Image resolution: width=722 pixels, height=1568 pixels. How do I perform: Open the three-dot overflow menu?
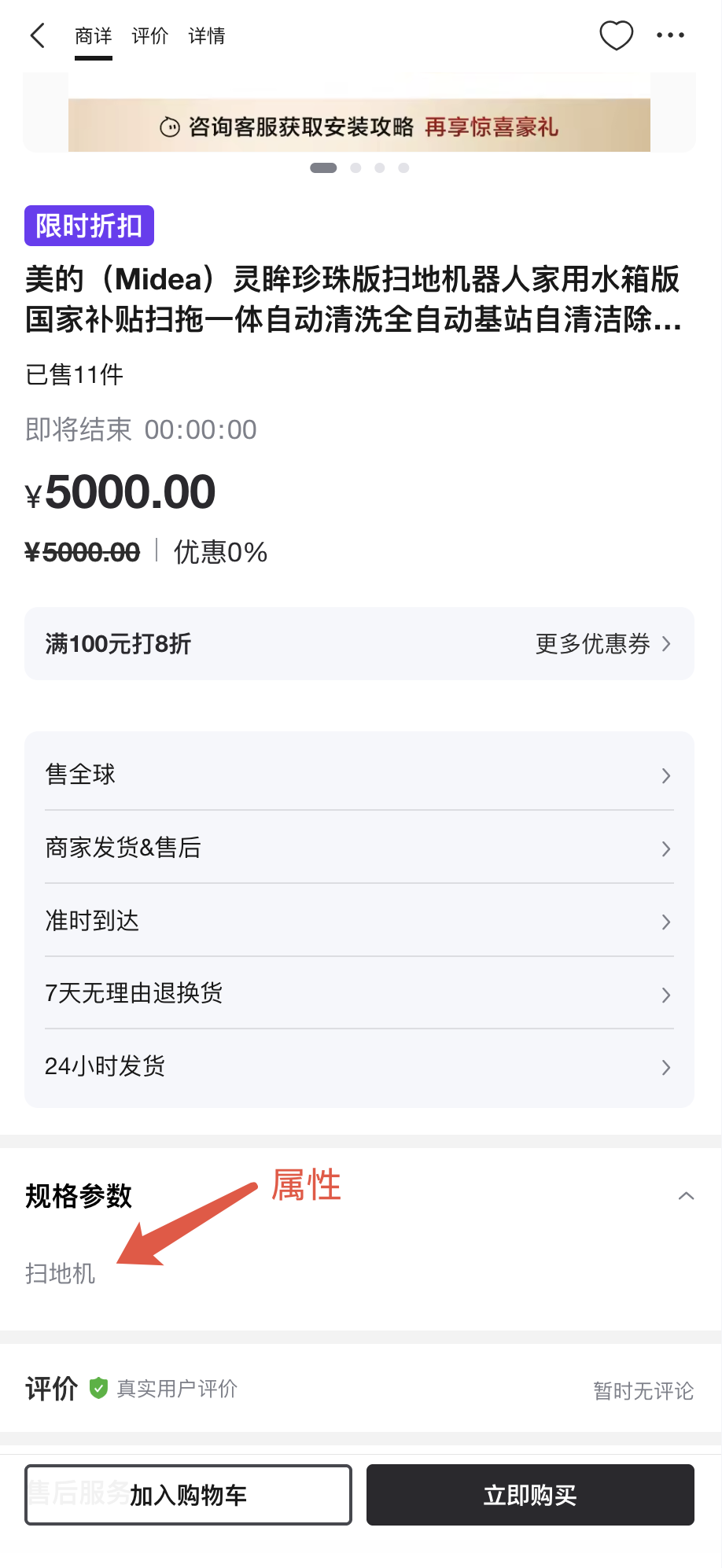(670, 35)
